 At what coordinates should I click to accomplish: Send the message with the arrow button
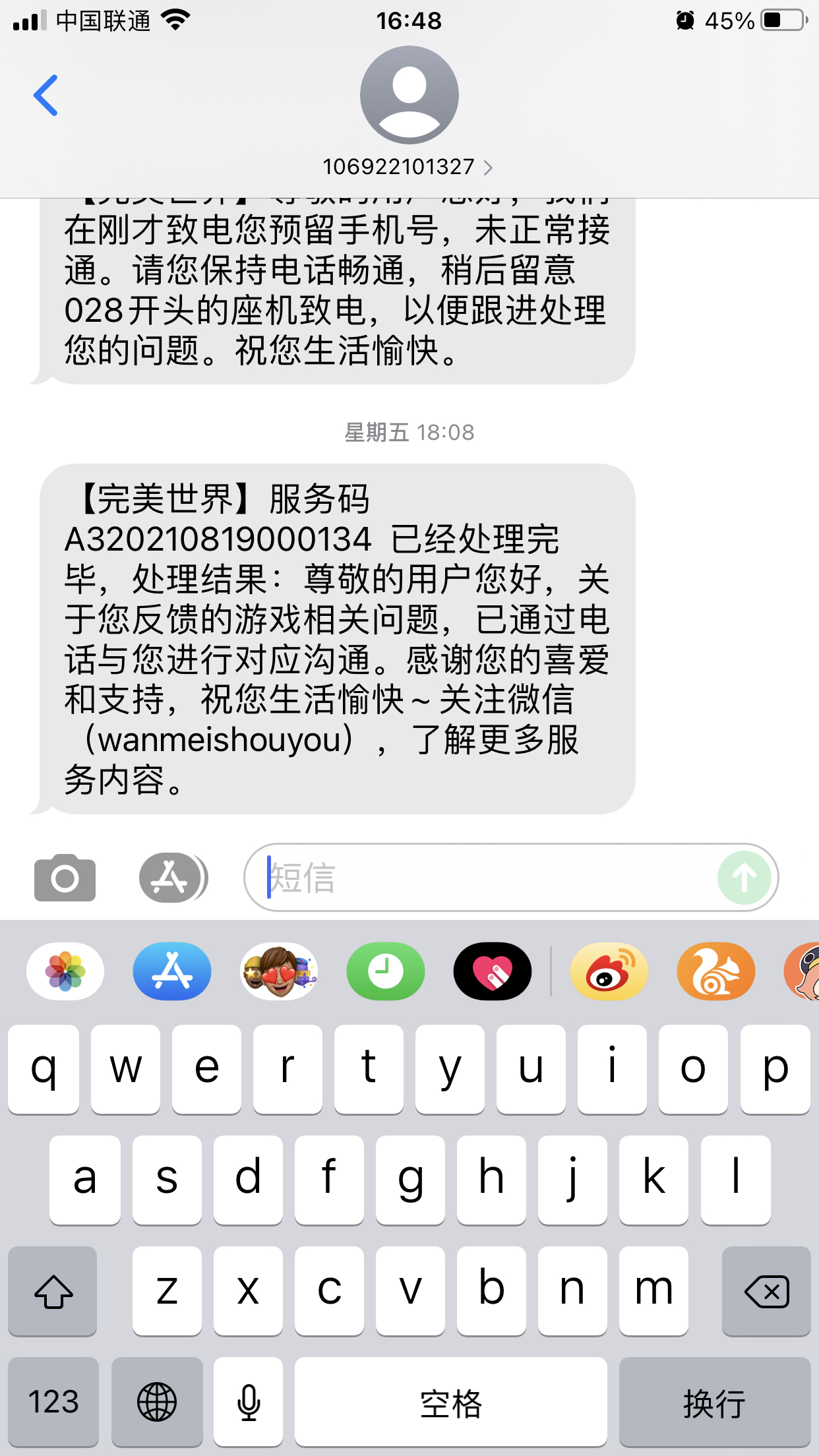tap(744, 878)
